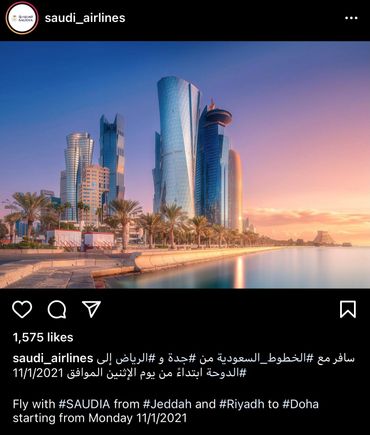
Task: Like the post with the heart icon
Action: (x=22, y=309)
